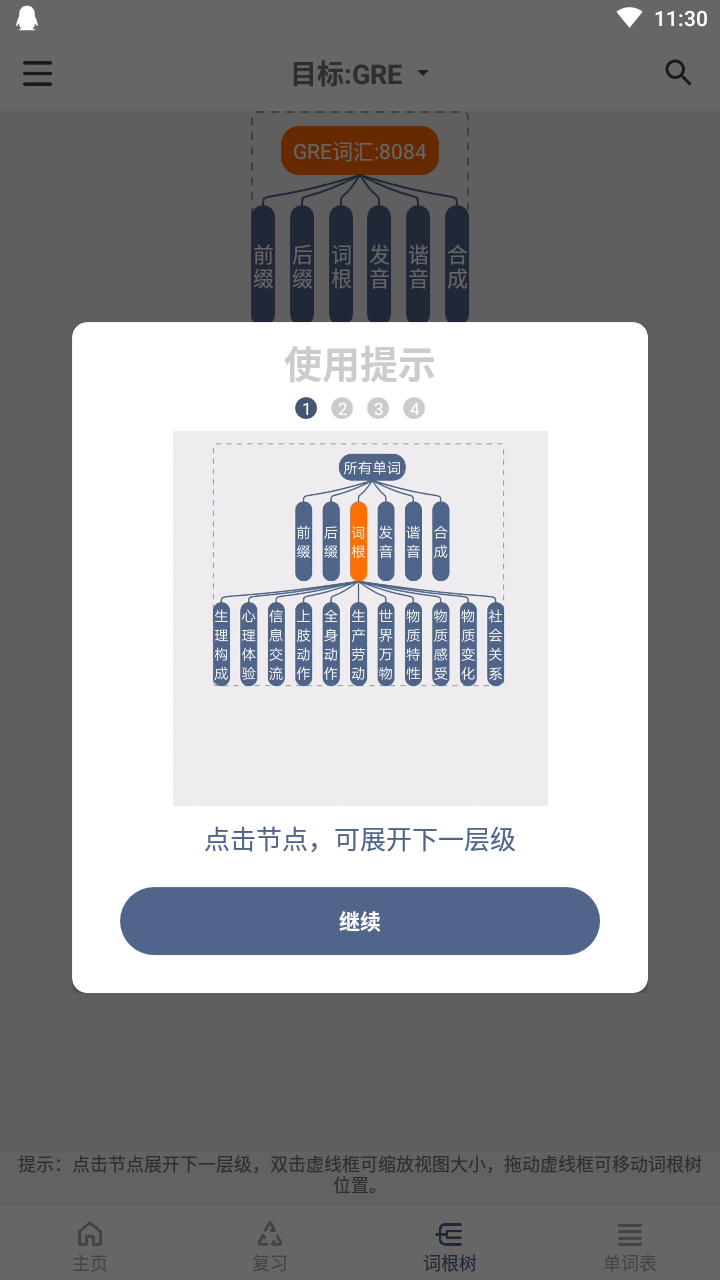
Task: Open the search function
Action: (x=678, y=73)
